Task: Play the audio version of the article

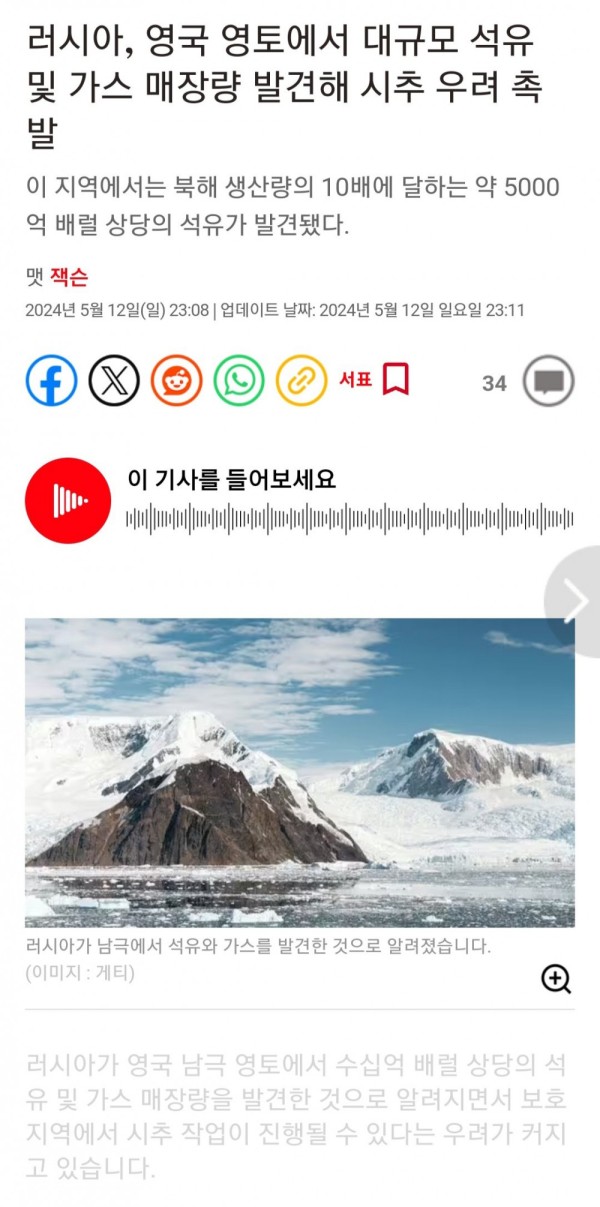Action: [x=68, y=500]
